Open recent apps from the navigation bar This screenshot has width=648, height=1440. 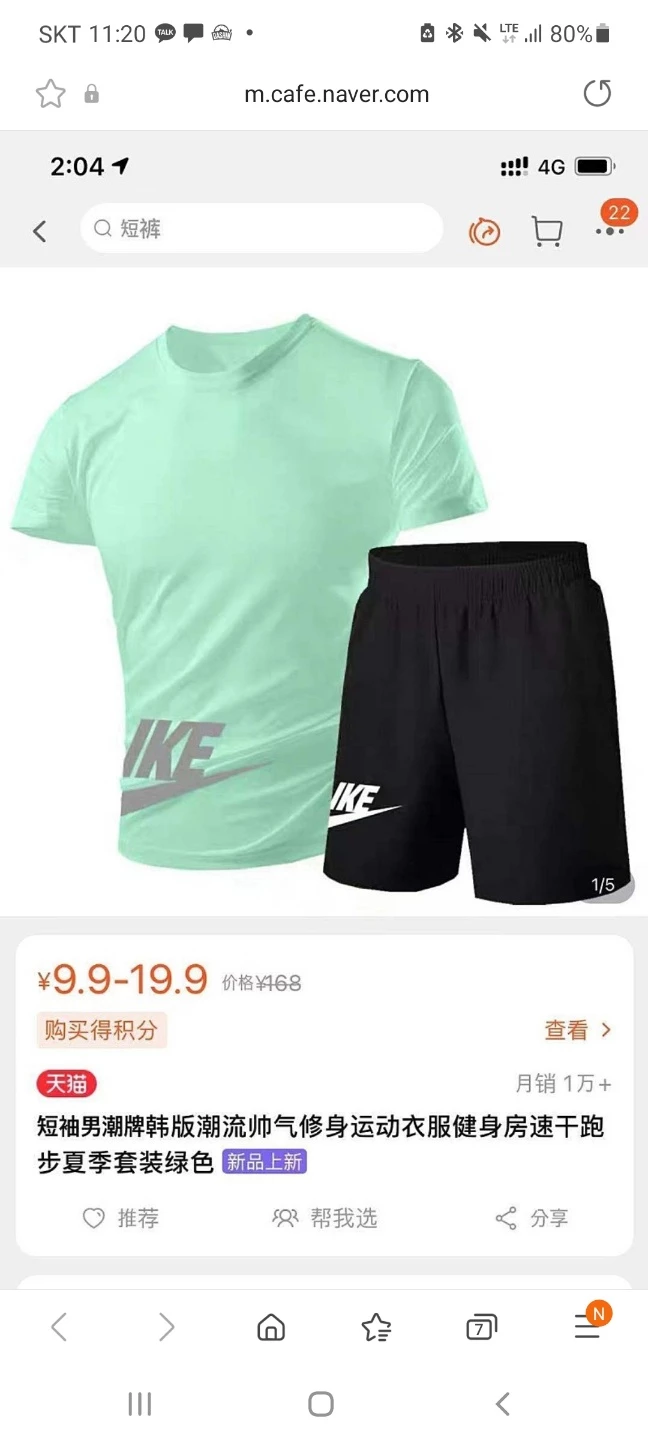tap(139, 1404)
